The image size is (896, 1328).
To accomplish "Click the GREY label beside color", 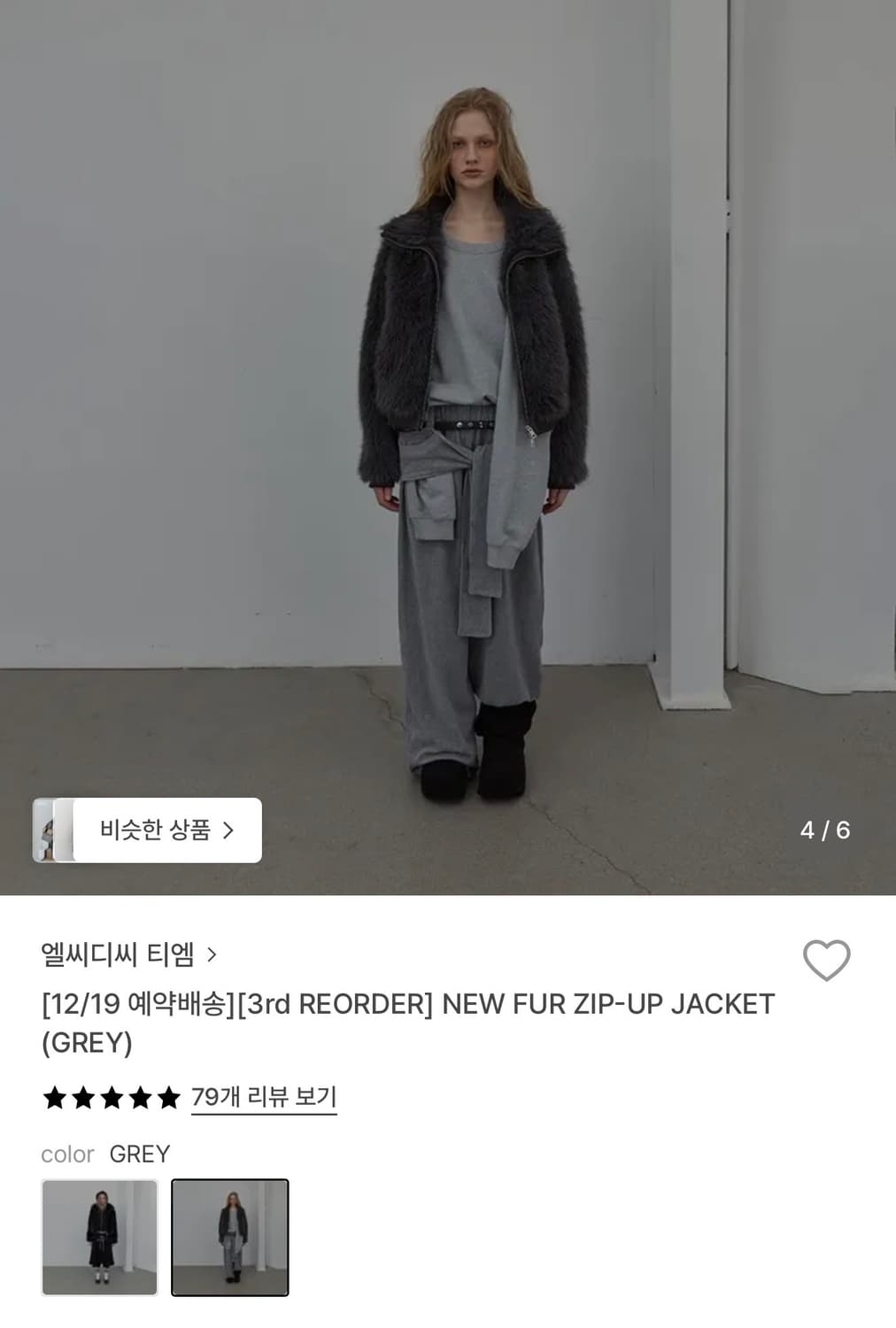I will [x=139, y=1154].
